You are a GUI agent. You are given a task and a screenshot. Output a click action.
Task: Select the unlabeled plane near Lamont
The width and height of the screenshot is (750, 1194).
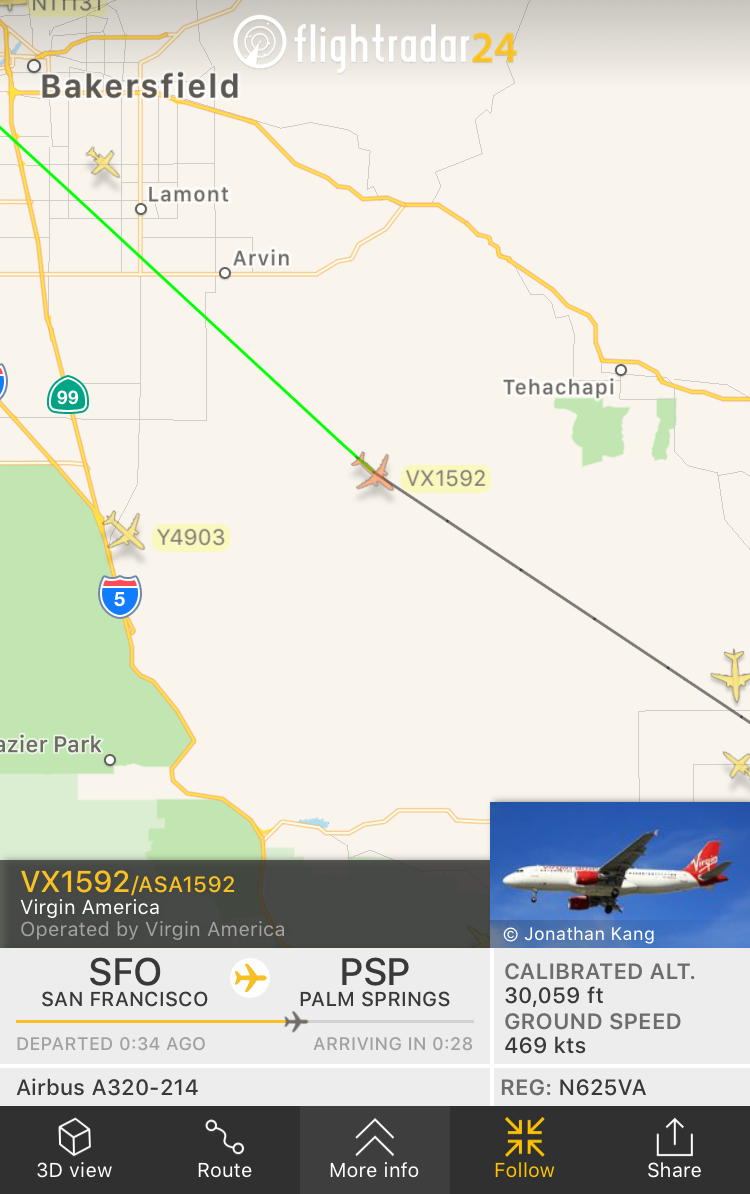103,161
